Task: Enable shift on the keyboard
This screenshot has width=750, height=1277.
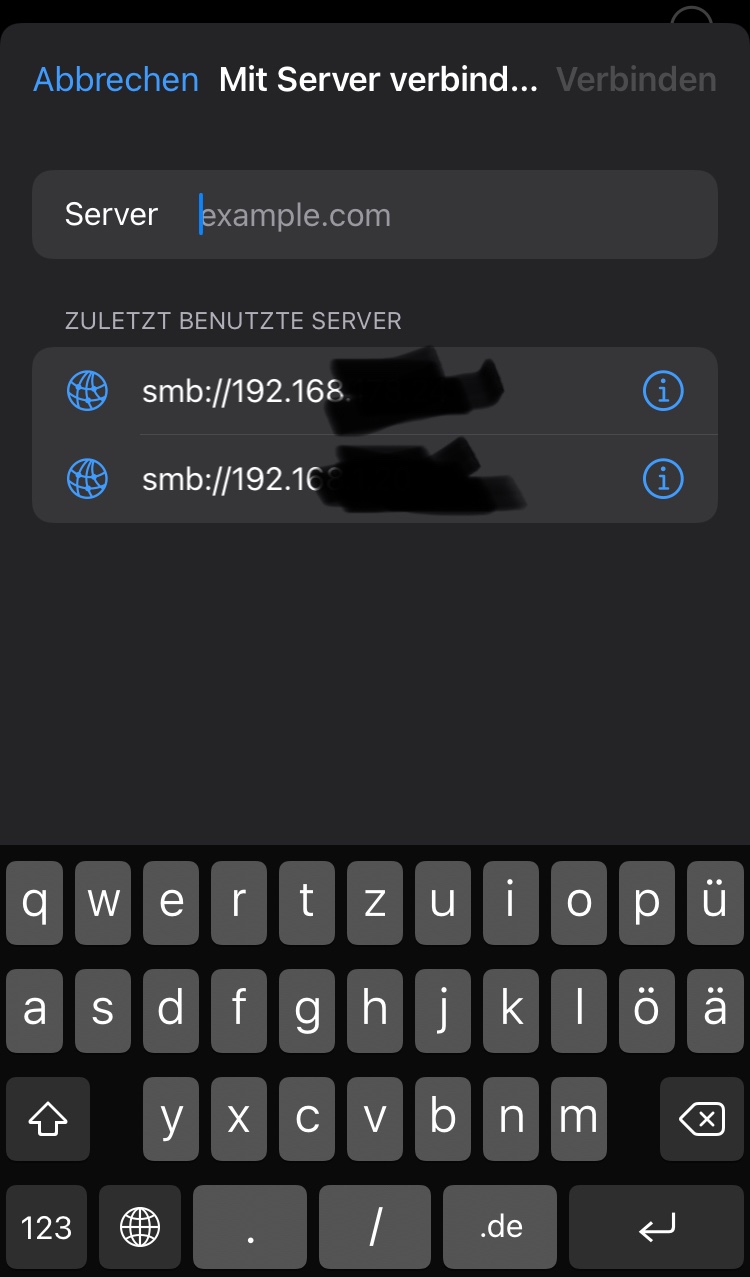Action: coord(48,1119)
